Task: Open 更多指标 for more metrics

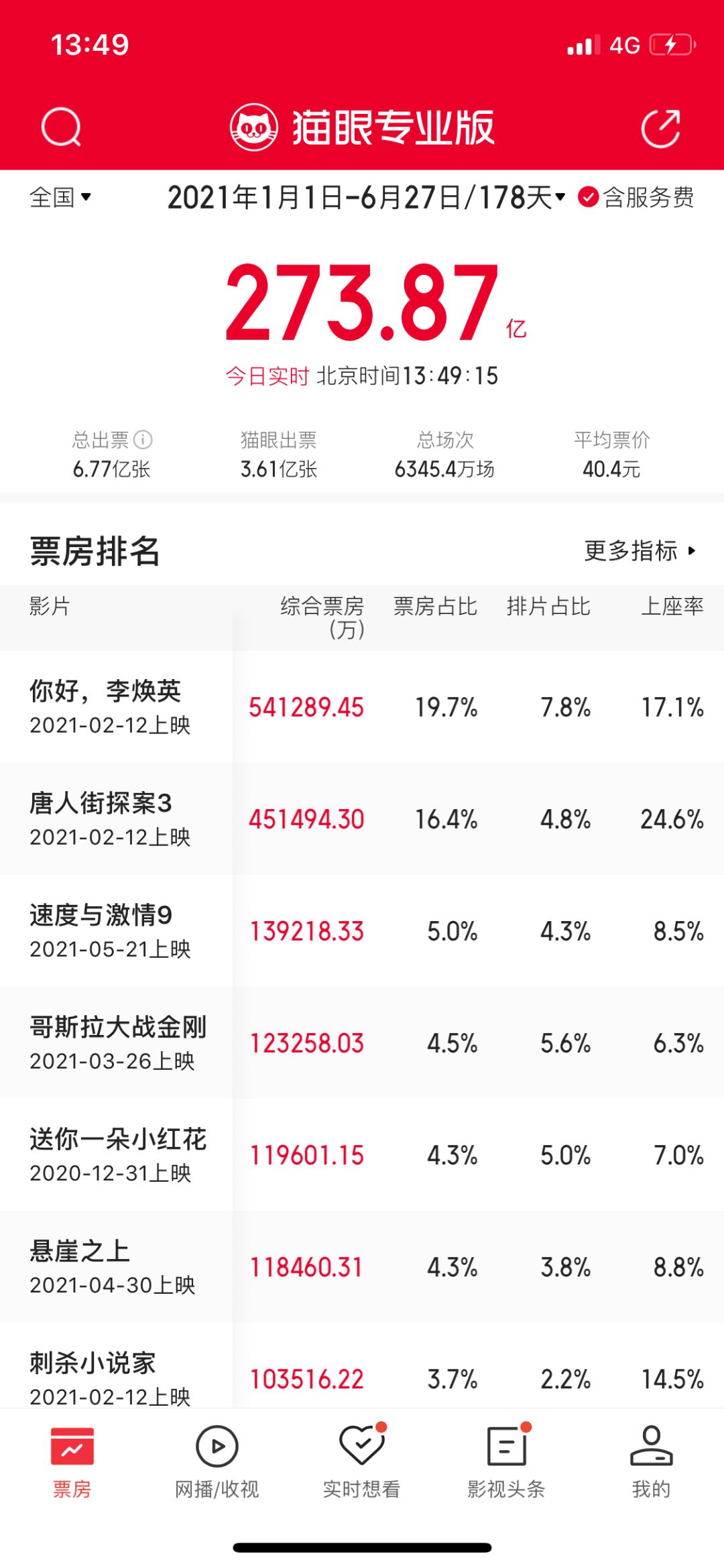Action: pyautogui.click(x=640, y=550)
